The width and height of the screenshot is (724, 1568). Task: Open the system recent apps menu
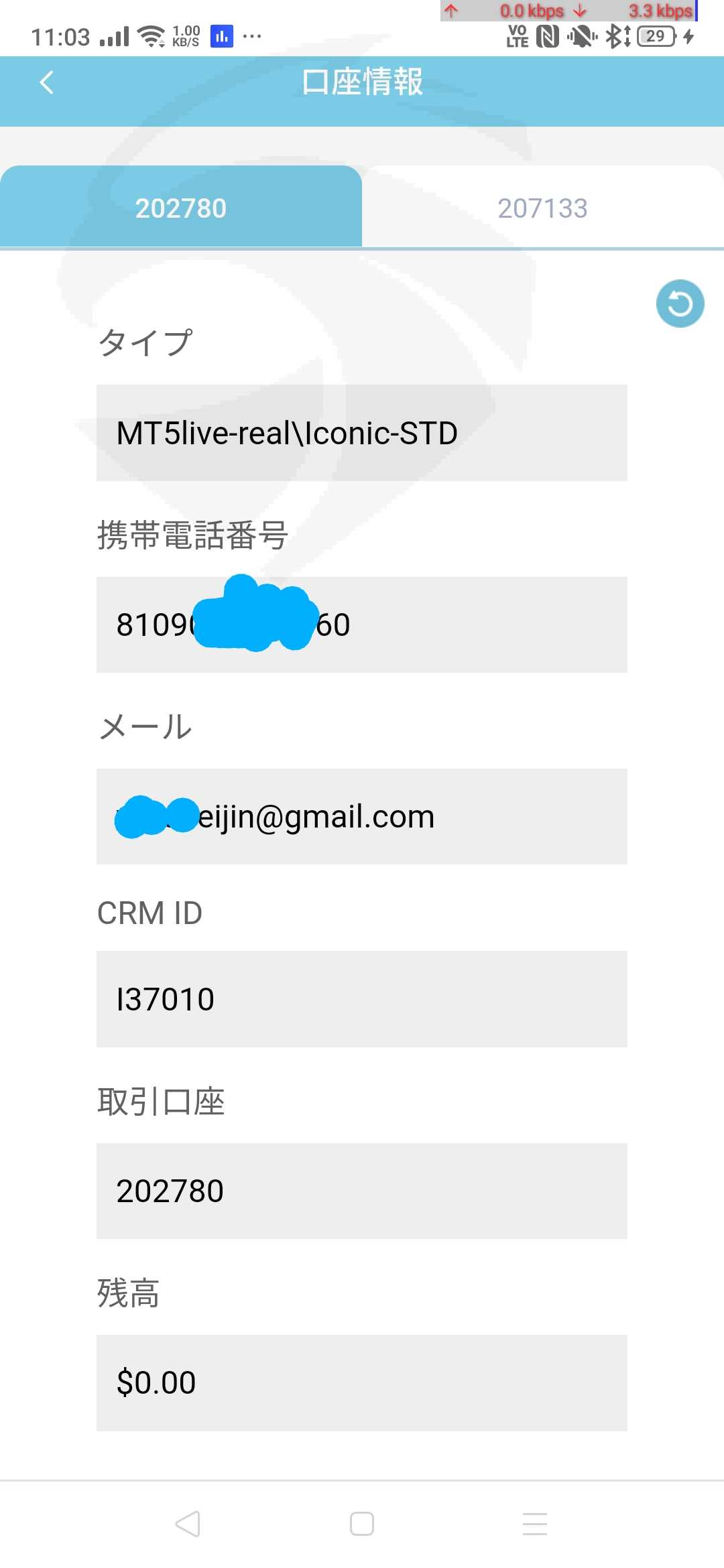coord(535,1524)
